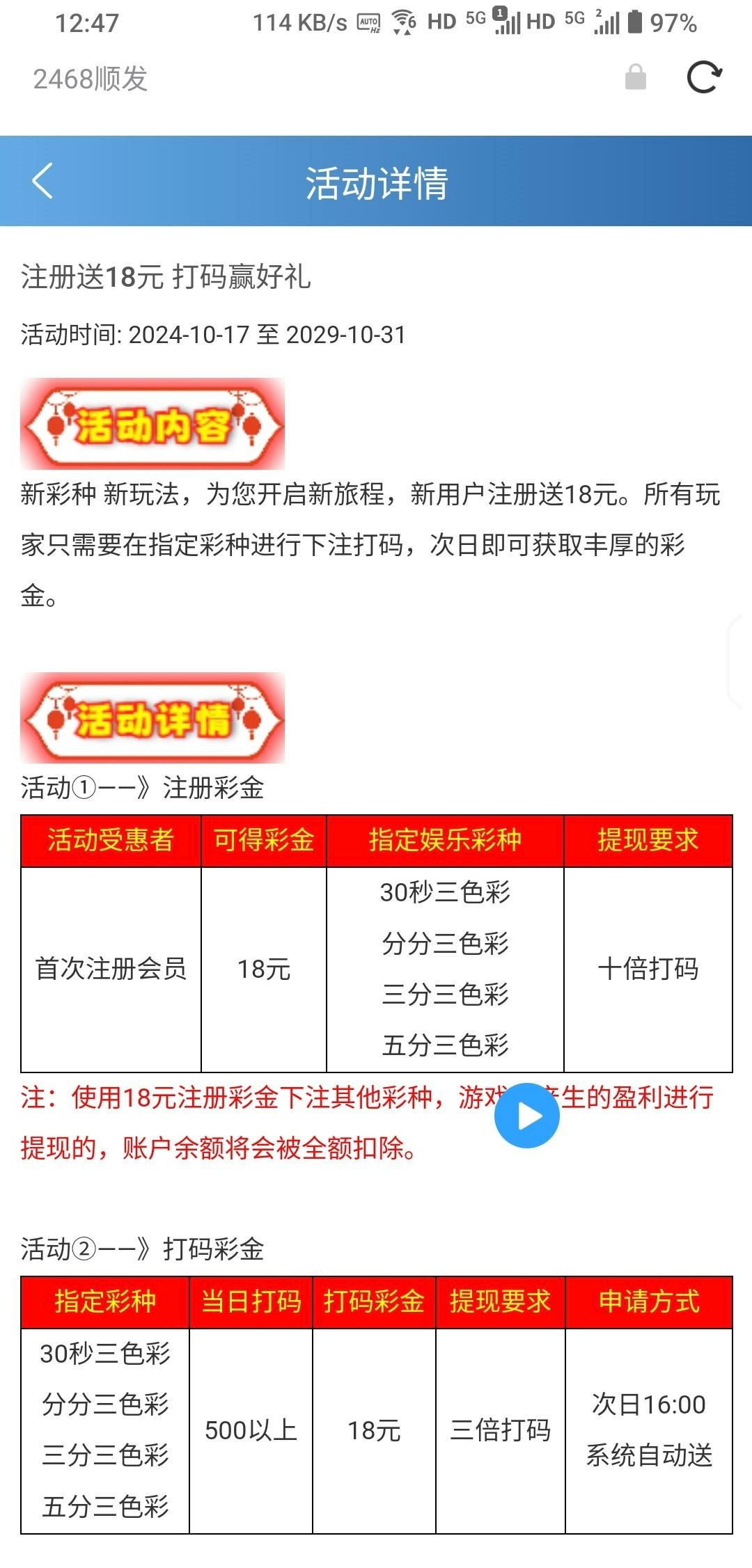
Task: Reload the page with the refresh icon
Action: click(x=704, y=77)
